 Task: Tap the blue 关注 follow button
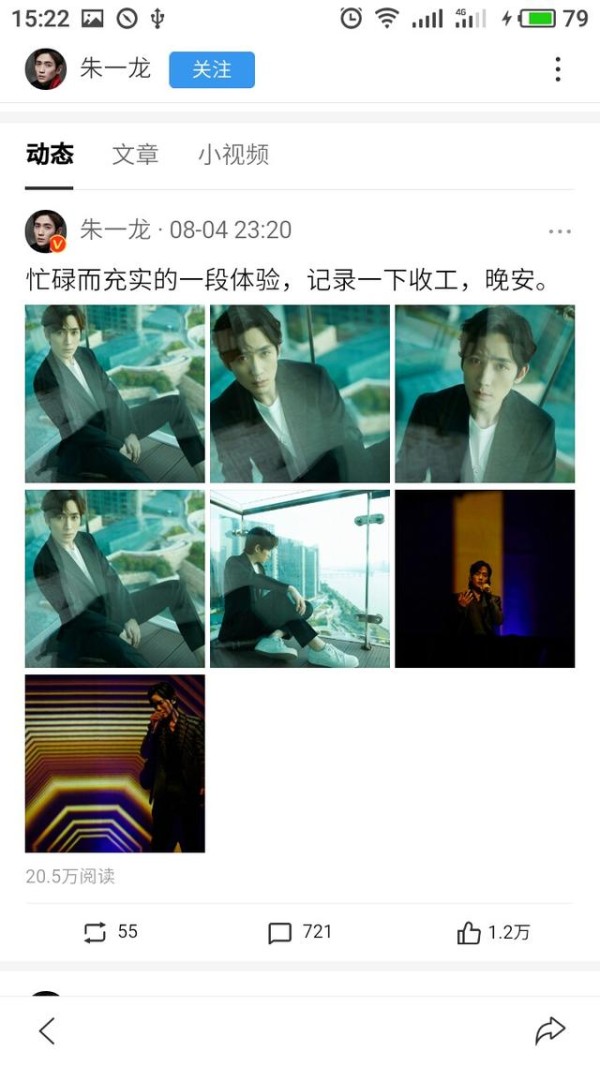(212, 69)
